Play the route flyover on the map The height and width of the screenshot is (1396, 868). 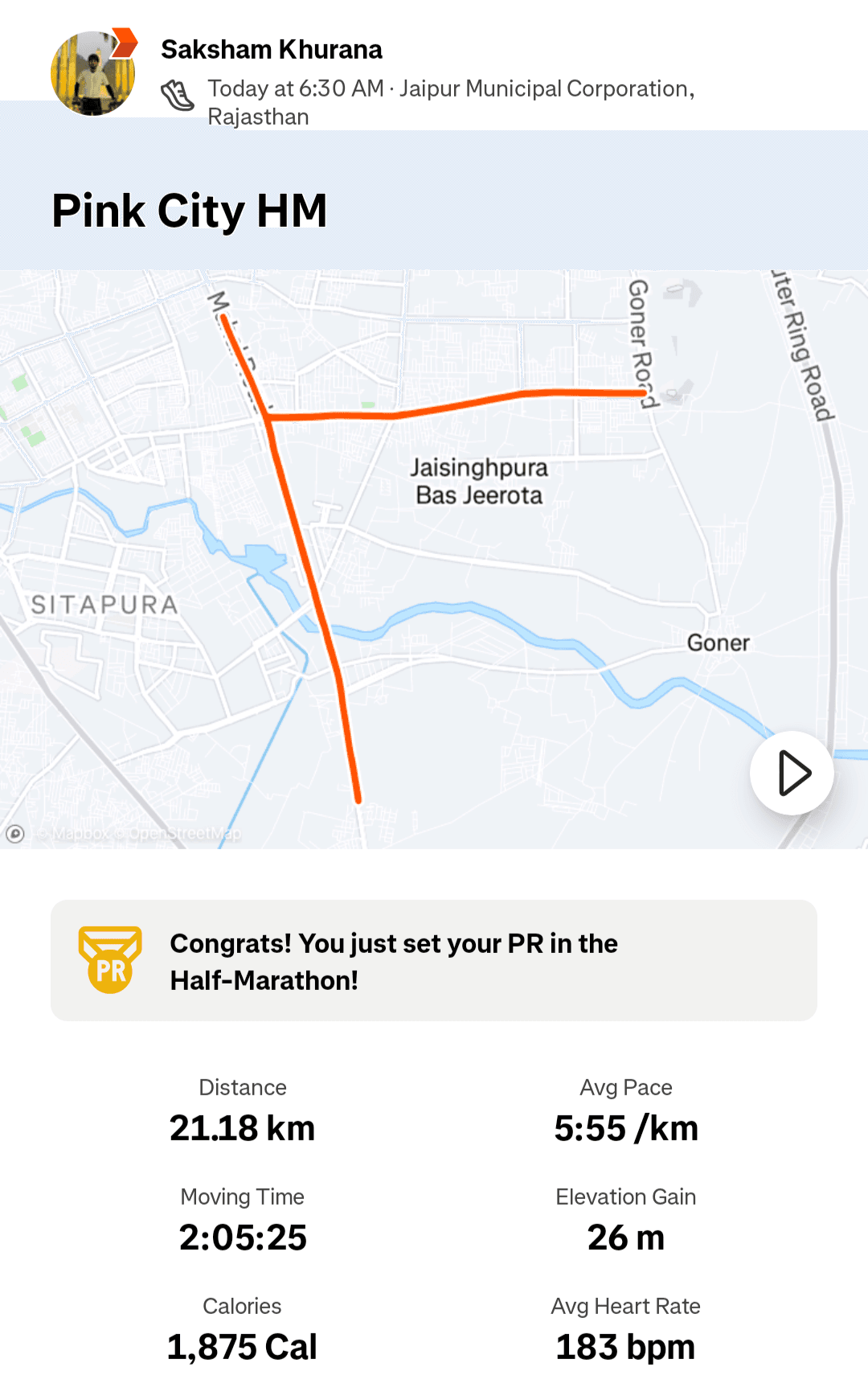tap(792, 773)
